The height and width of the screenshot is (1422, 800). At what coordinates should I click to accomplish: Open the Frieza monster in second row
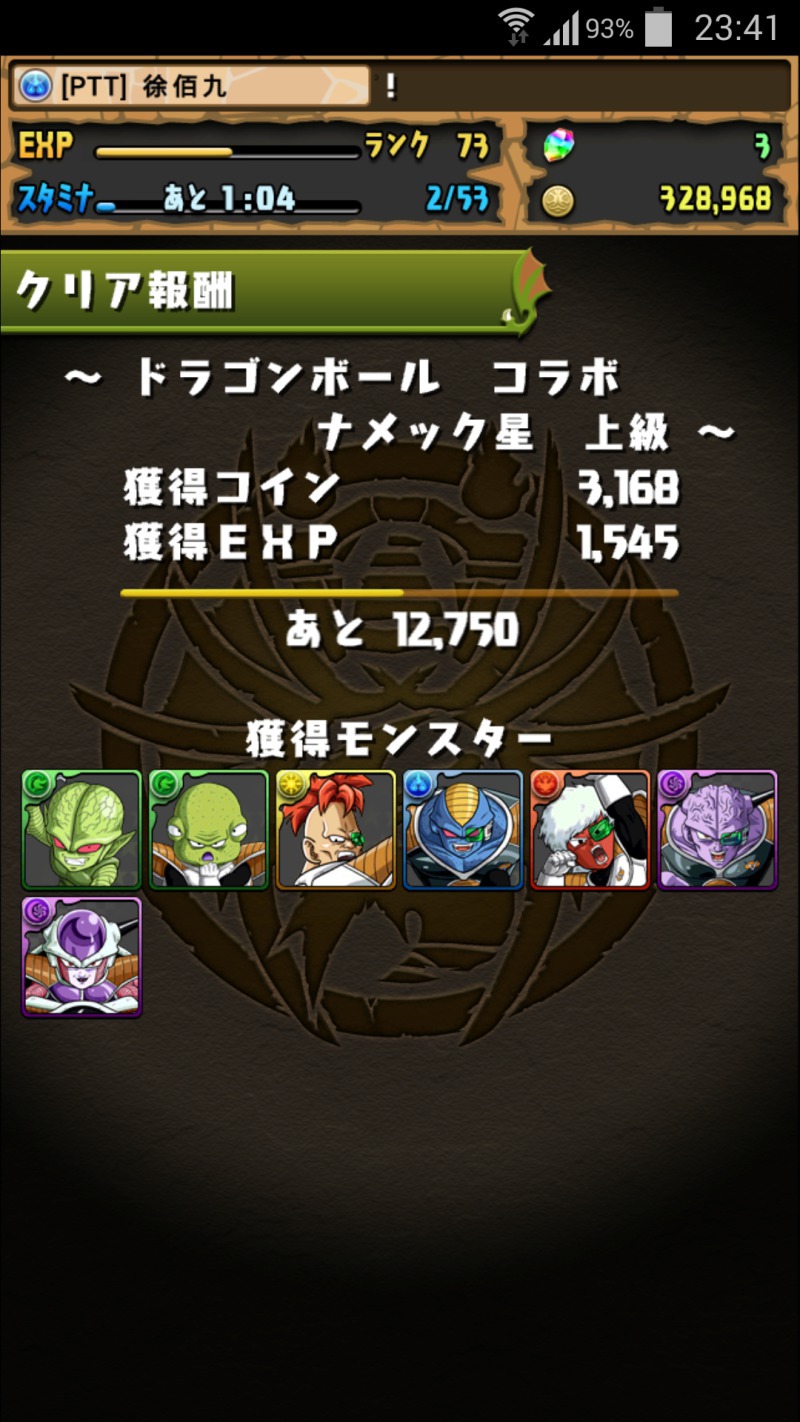pyautogui.click(x=82, y=957)
